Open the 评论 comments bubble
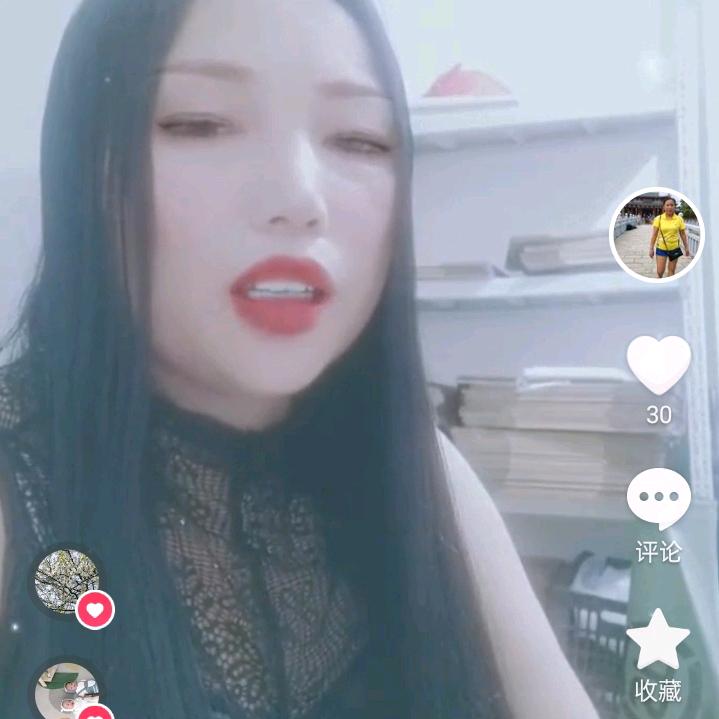Image resolution: width=719 pixels, height=719 pixels. (658, 500)
